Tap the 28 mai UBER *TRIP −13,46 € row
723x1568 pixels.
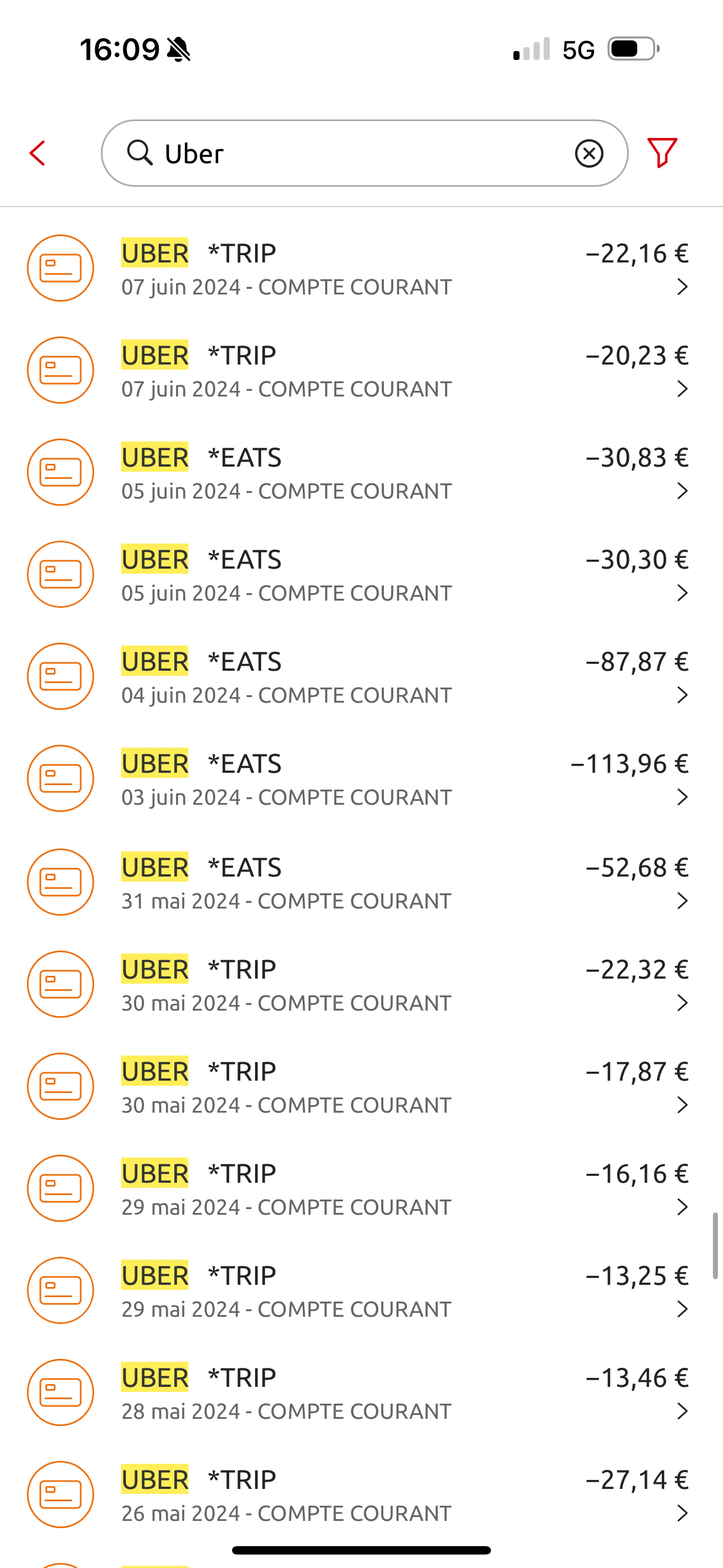tap(361, 1394)
